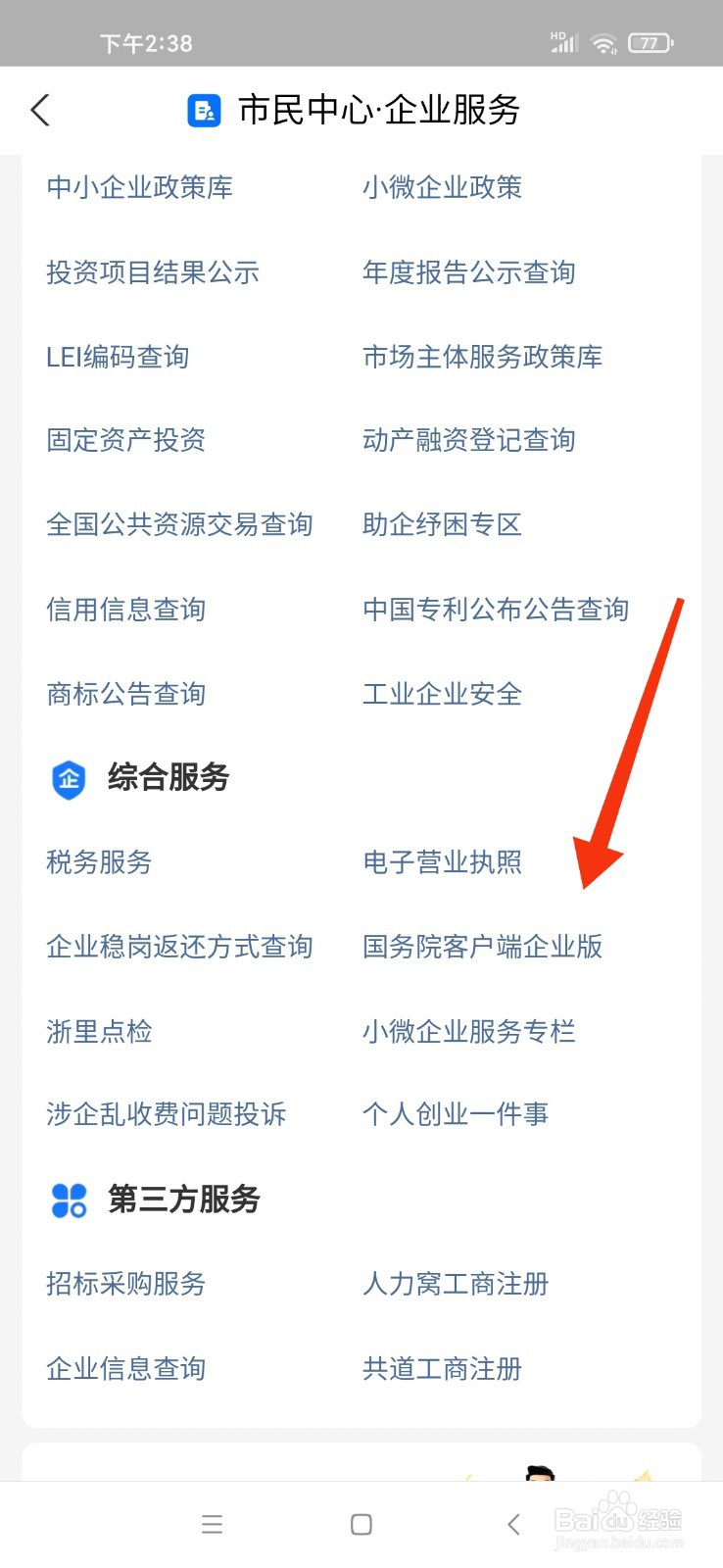Tap the back arrow in the title bar

(x=39, y=111)
